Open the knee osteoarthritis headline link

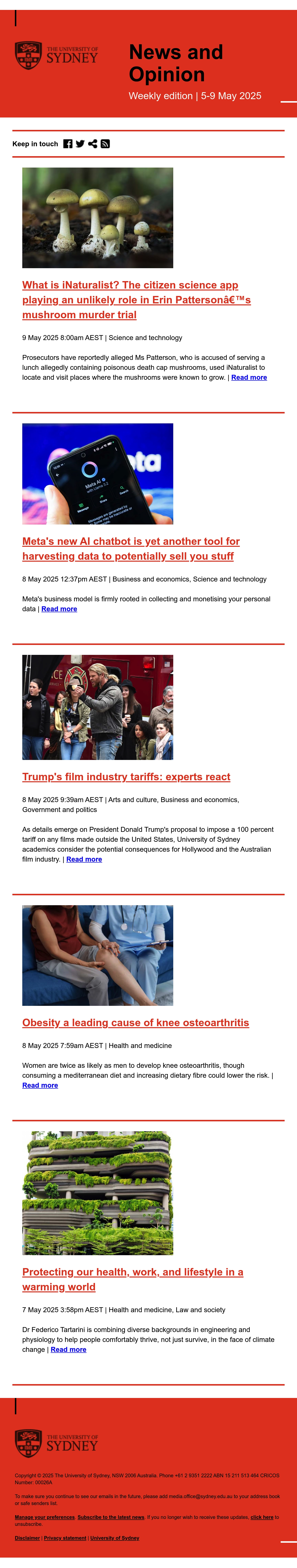coord(135,1023)
